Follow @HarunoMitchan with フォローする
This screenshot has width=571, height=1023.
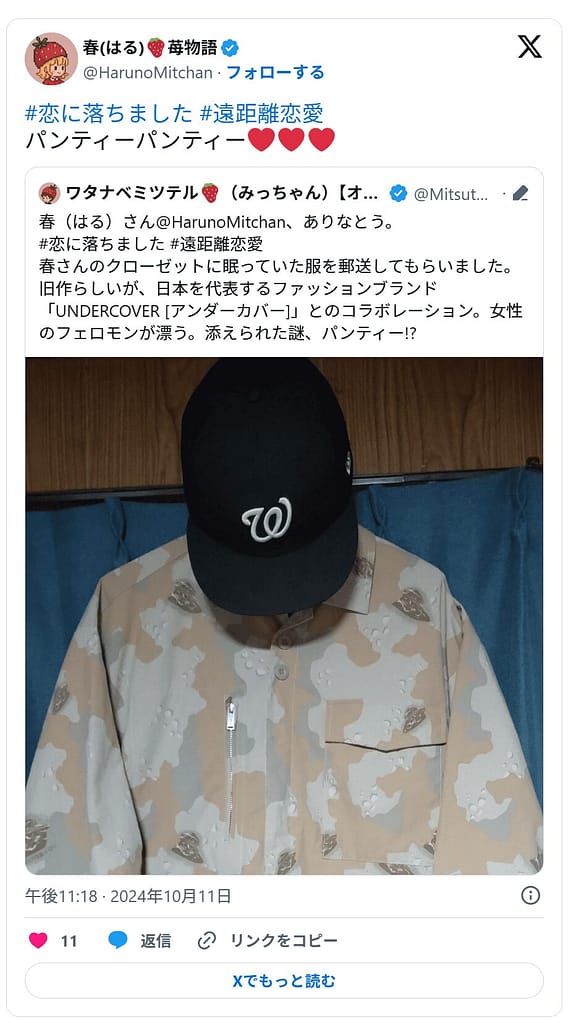(275, 72)
